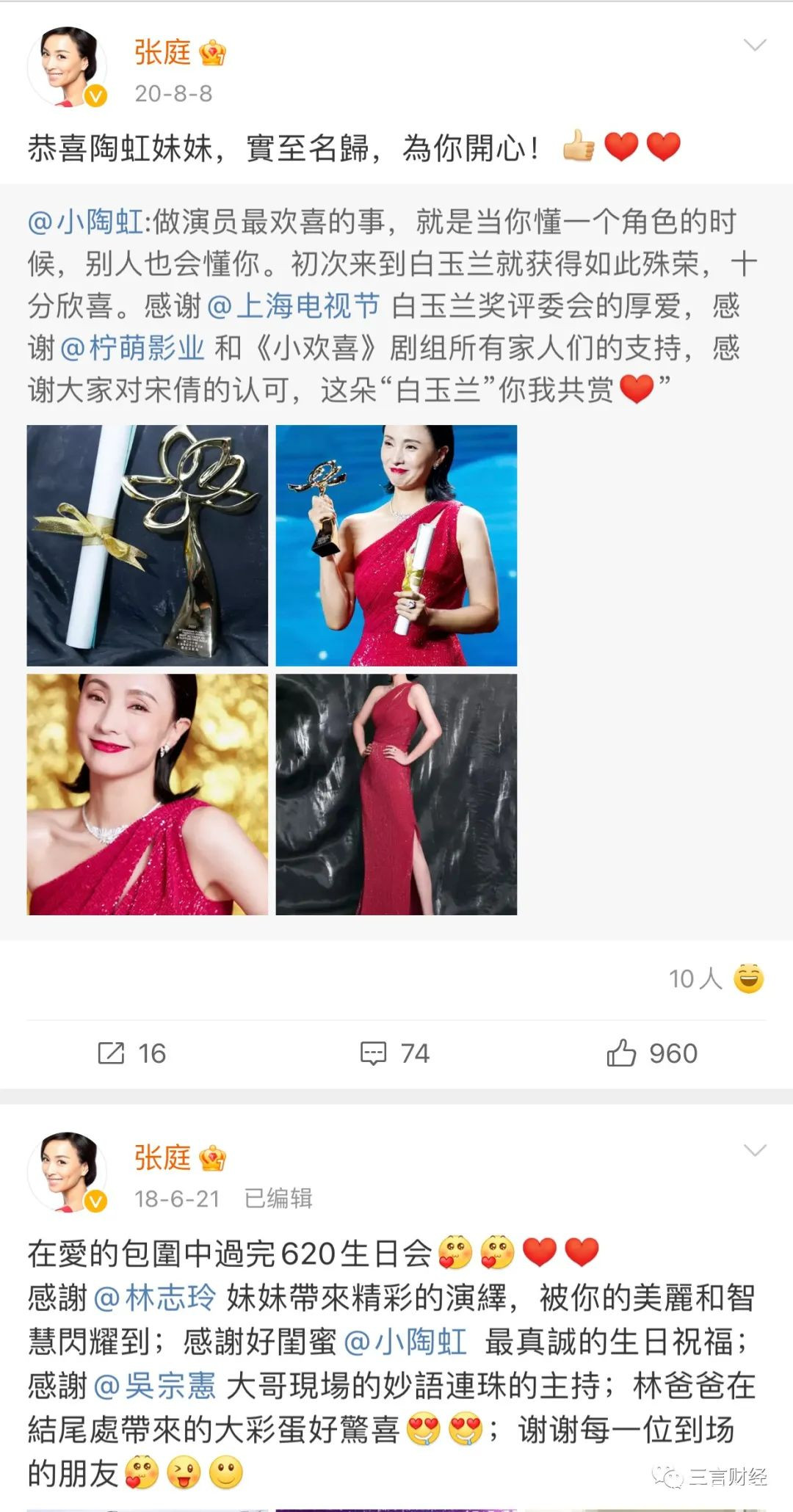Enlarge the close-up portrait on the gold background
Screen dimensions: 793x1512
click(148, 794)
